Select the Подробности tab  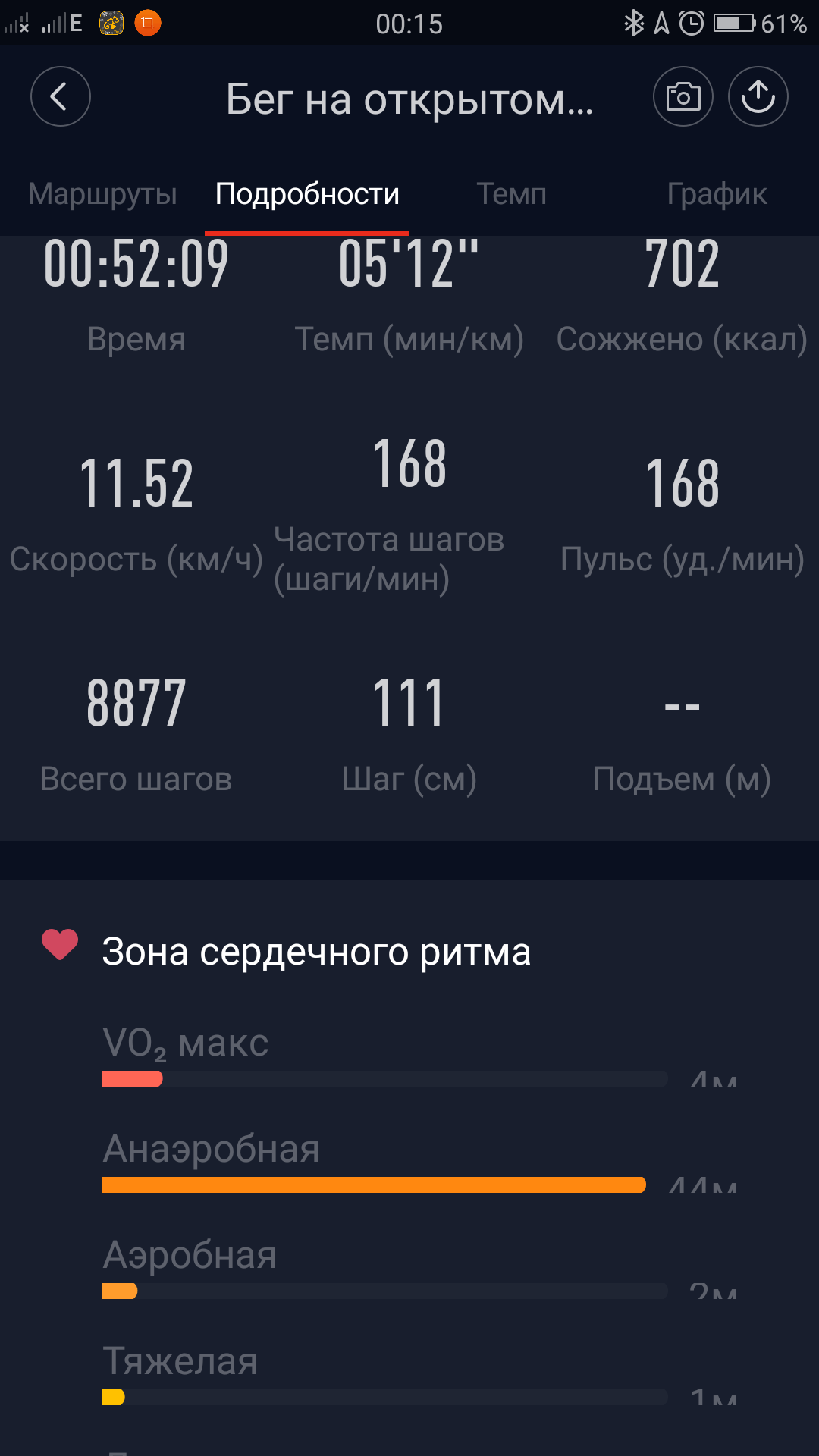point(307,194)
